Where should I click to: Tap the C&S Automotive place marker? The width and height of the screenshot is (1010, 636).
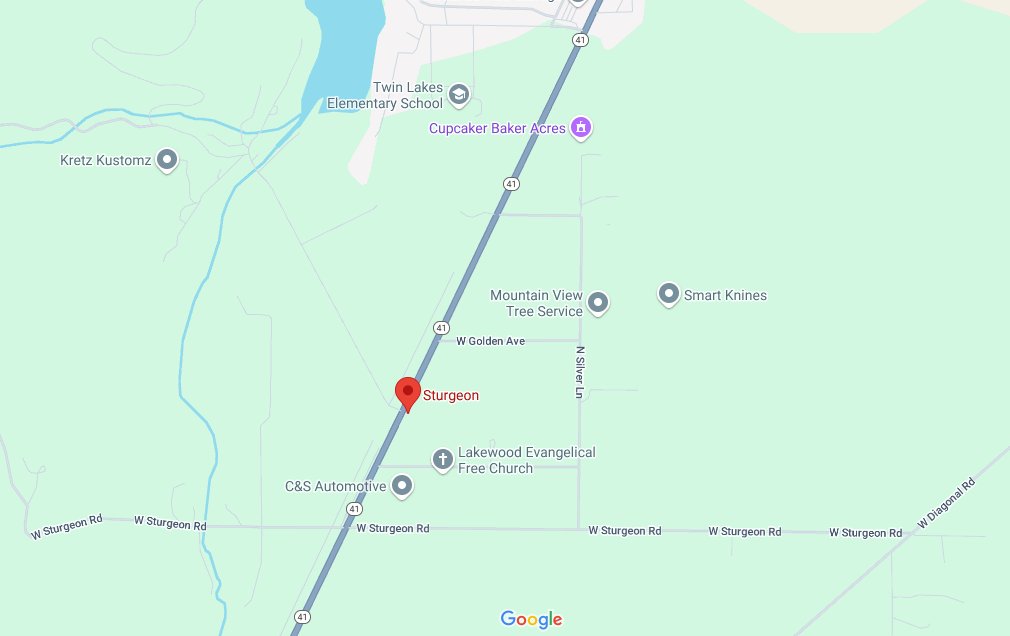(402, 486)
